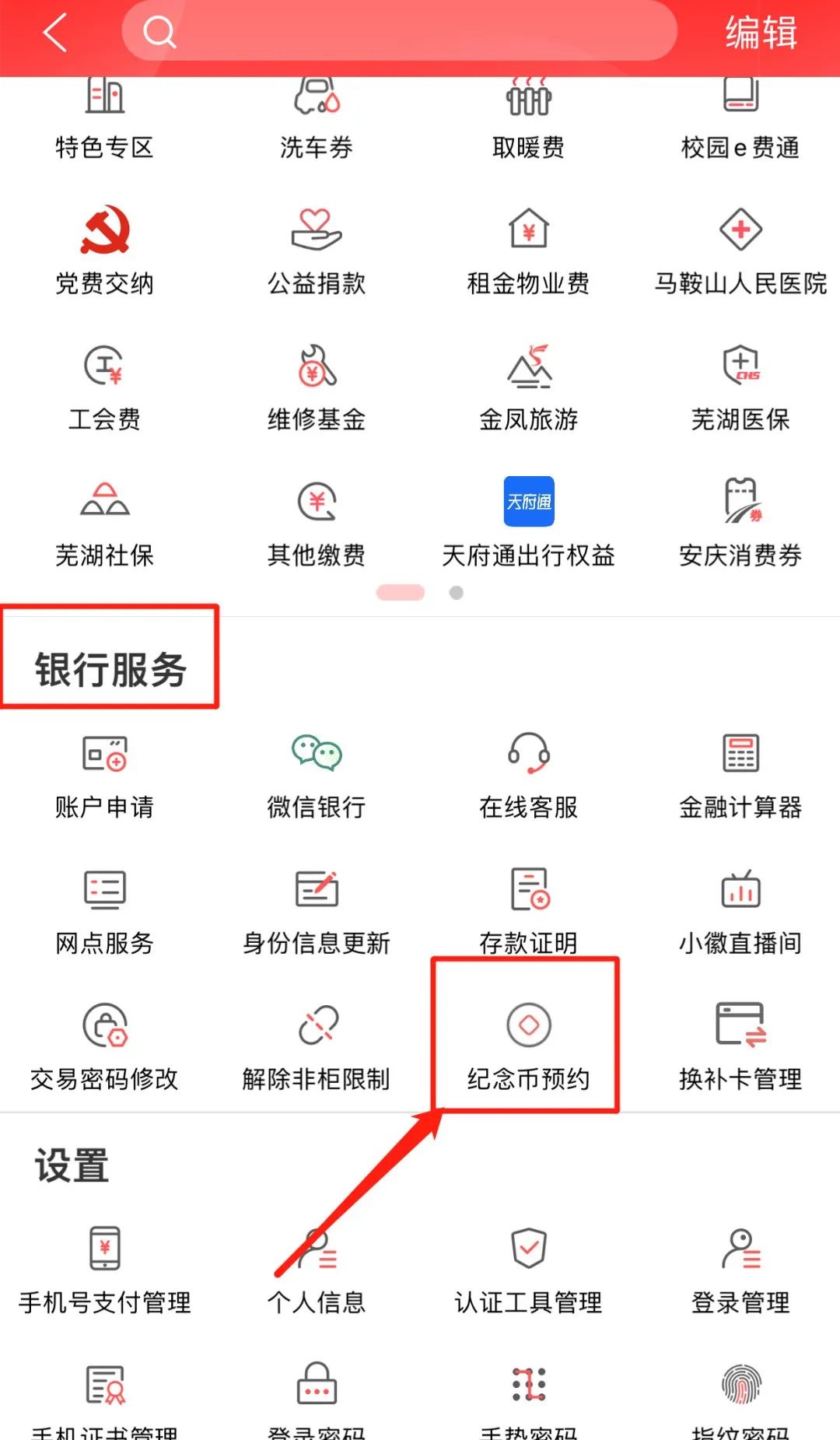
Task: Open 公益捐款 charity donation
Action: point(317,251)
